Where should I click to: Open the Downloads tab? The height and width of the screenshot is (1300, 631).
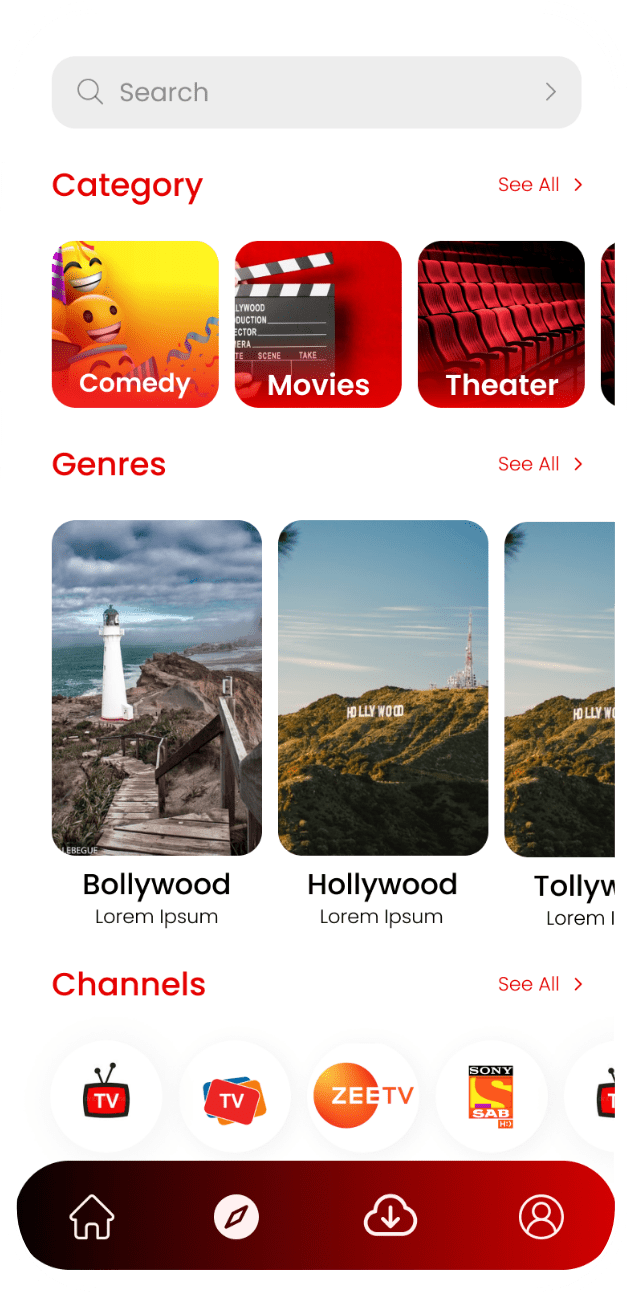[x=390, y=1217]
